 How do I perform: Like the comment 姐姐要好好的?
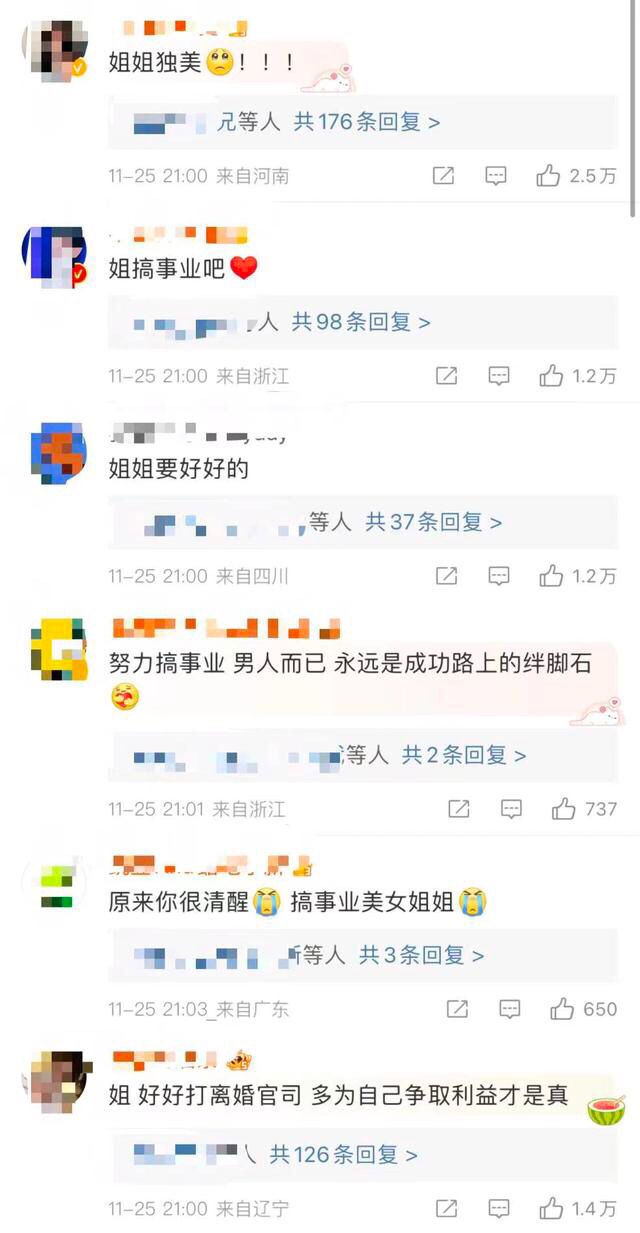click(x=551, y=576)
